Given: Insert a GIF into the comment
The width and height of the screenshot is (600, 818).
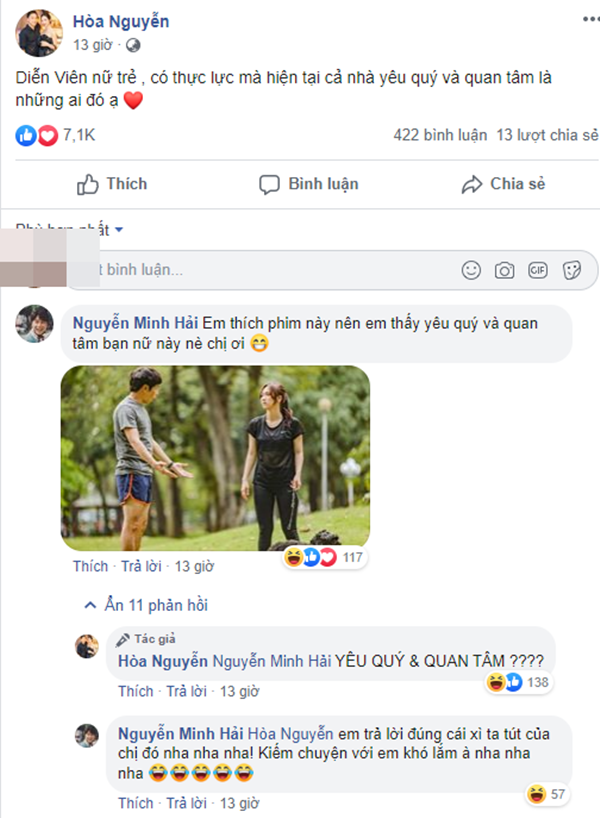Looking at the screenshot, I should [538, 270].
